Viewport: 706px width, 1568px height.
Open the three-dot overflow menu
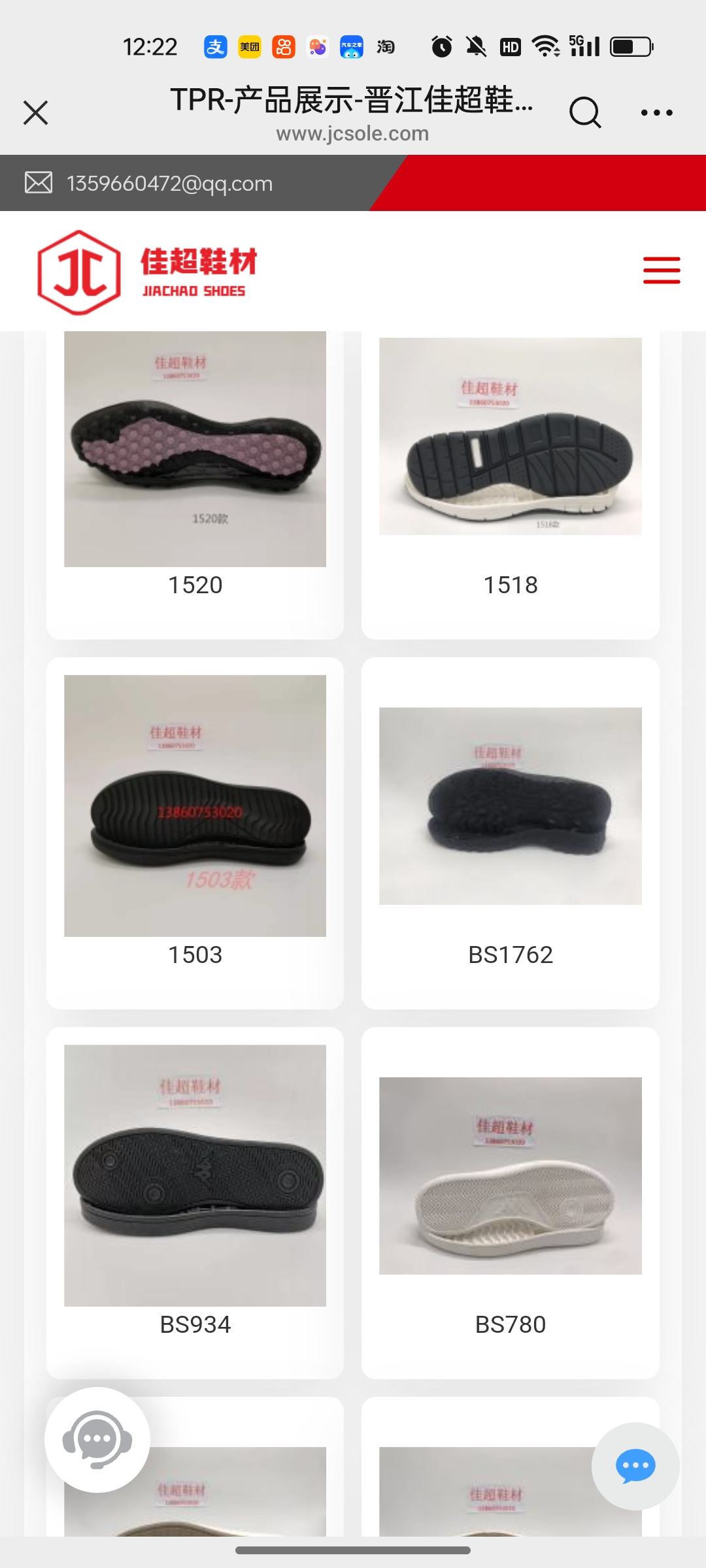click(x=656, y=112)
